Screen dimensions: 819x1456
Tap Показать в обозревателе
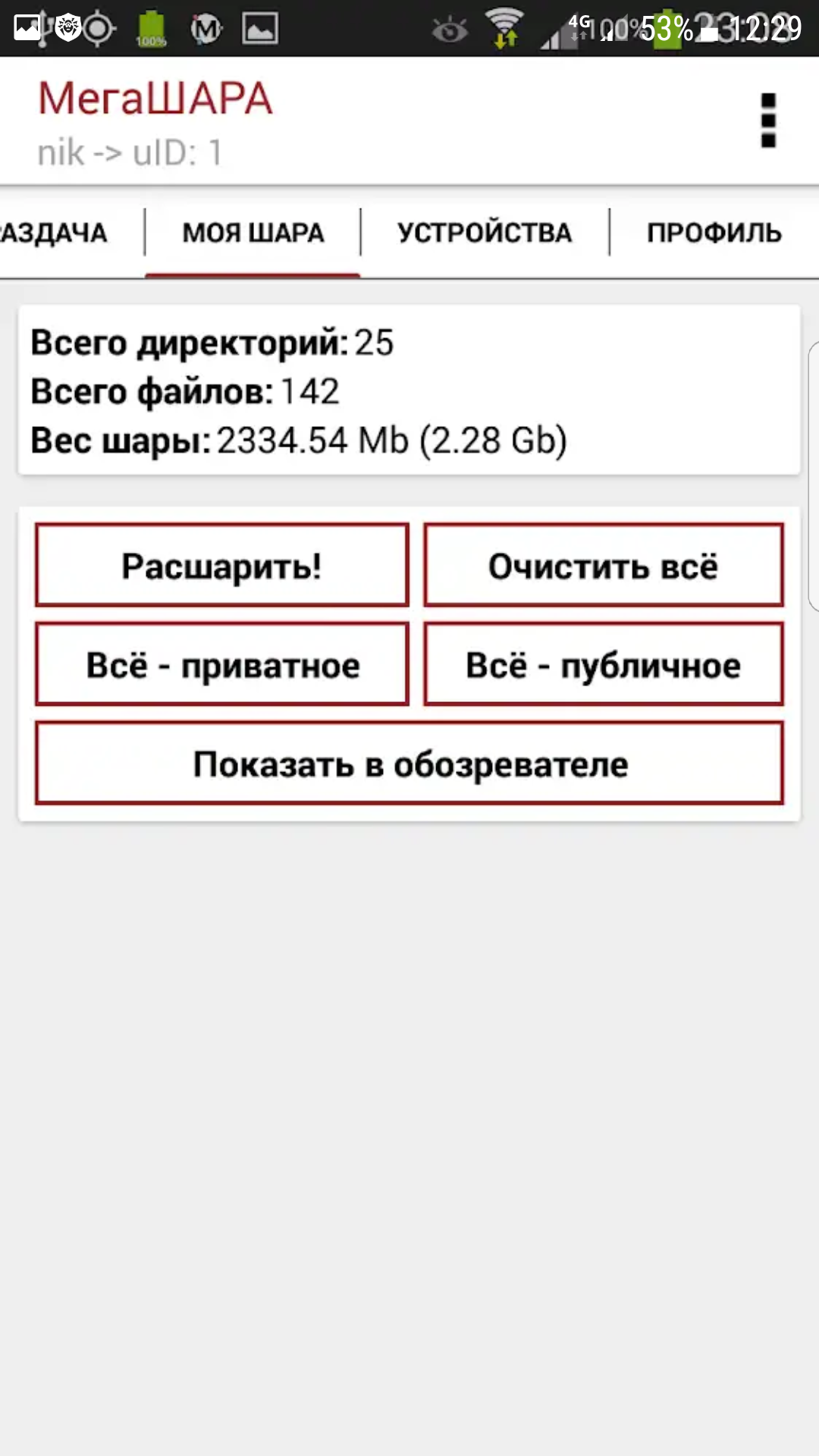tap(409, 763)
